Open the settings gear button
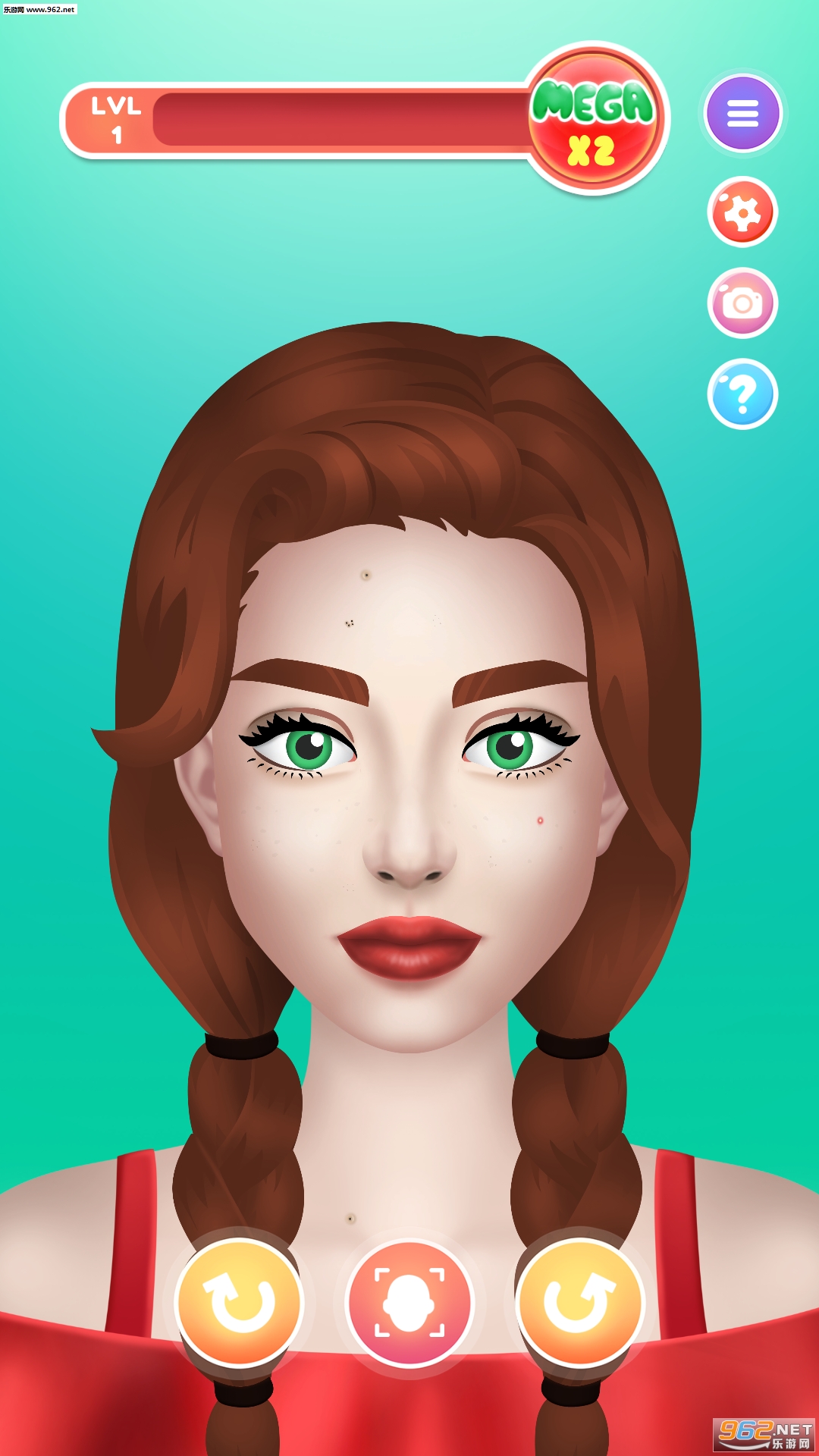This screenshot has height=1456, width=819. point(742,212)
